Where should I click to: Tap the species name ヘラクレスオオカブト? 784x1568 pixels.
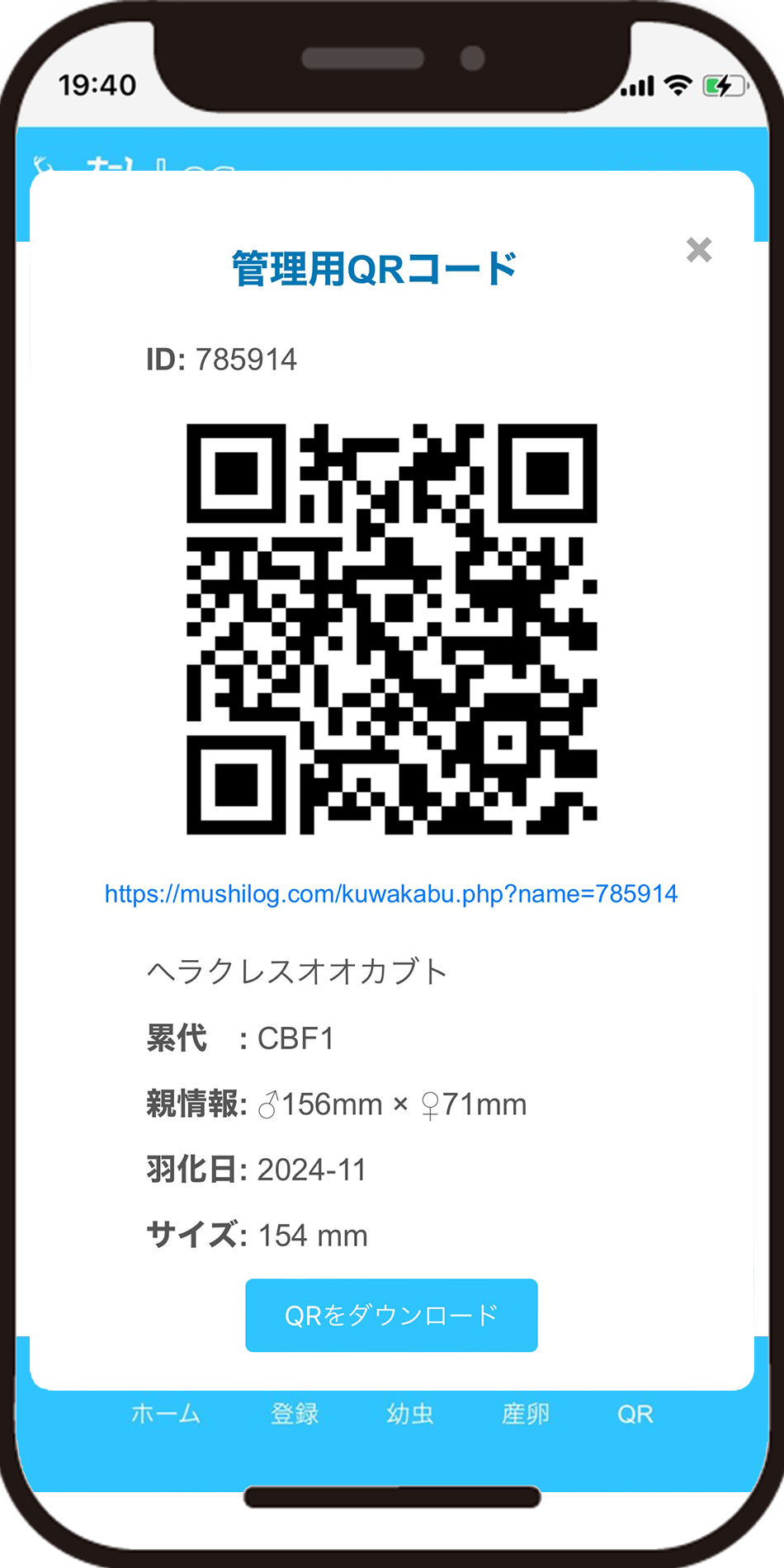point(297,971)
